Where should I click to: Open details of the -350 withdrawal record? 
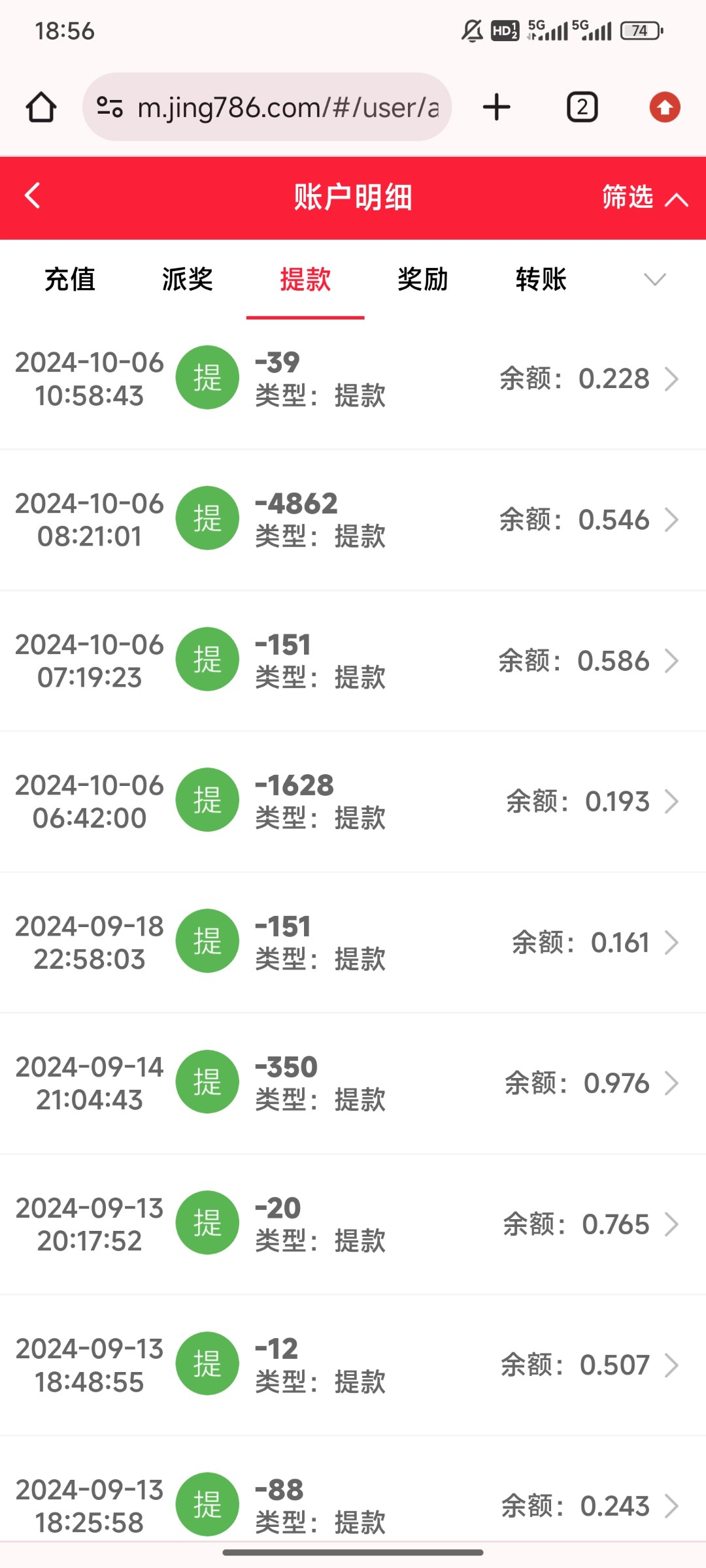pyautogui.click(x=672, y=1083)
